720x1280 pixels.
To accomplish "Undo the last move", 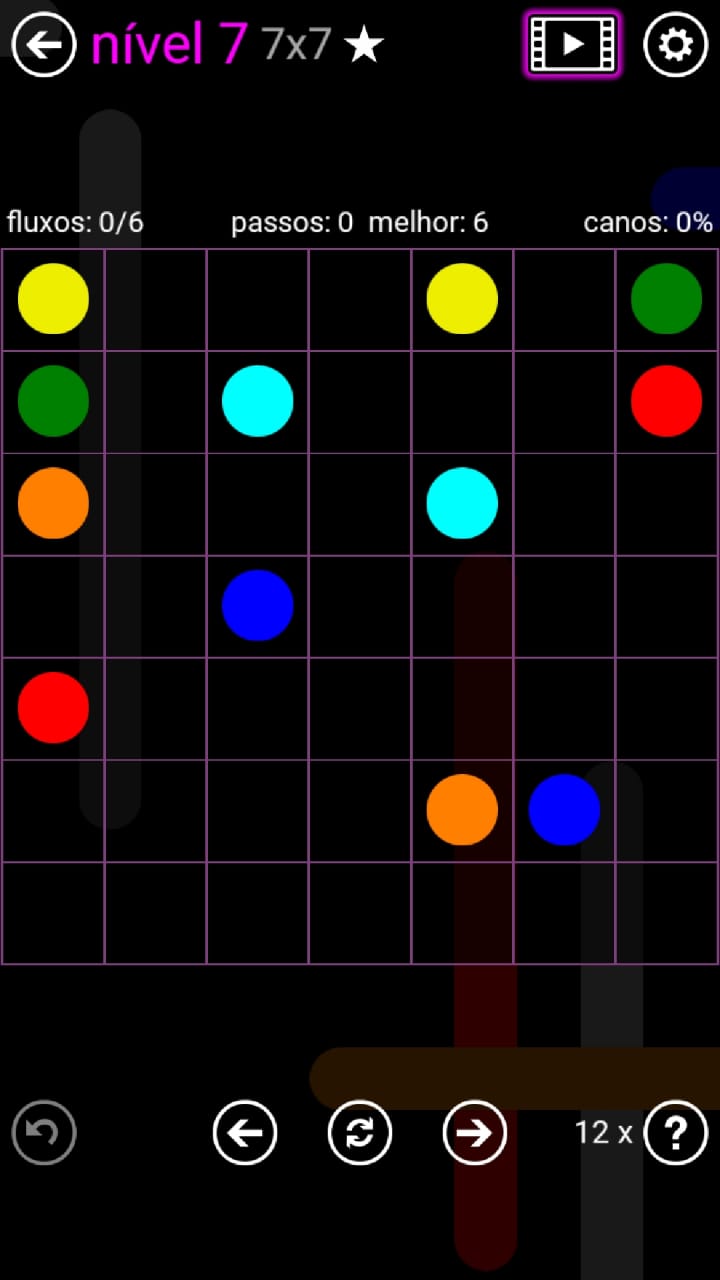I will (44, 1132).
